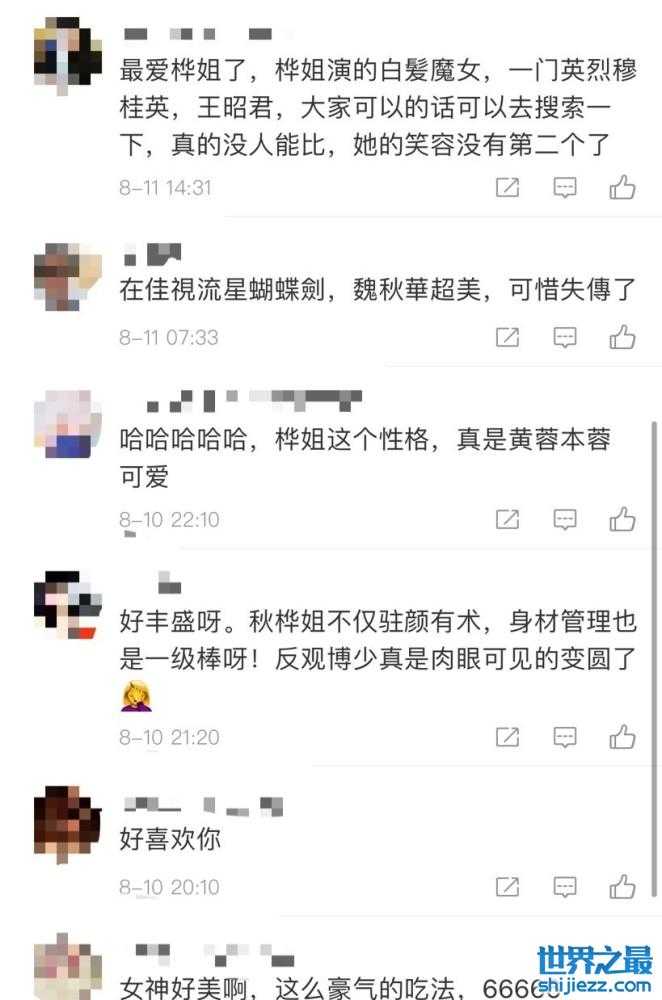Forward the 魏秋華超美 comment
Image resolution: width=662 pixels, height=1000 pixels.
click(508, 337)
